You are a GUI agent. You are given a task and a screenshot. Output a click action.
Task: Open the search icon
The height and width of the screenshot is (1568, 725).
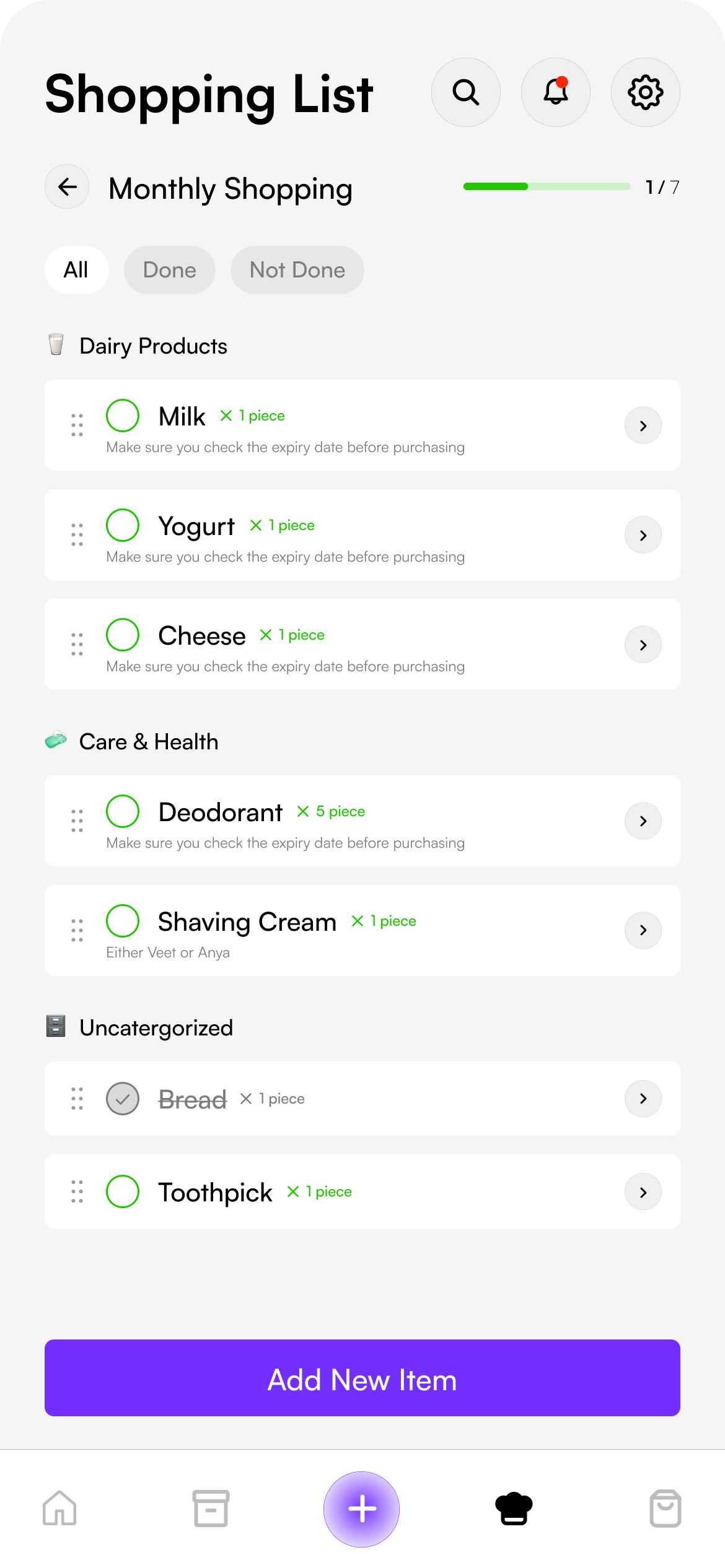point(466,92)
